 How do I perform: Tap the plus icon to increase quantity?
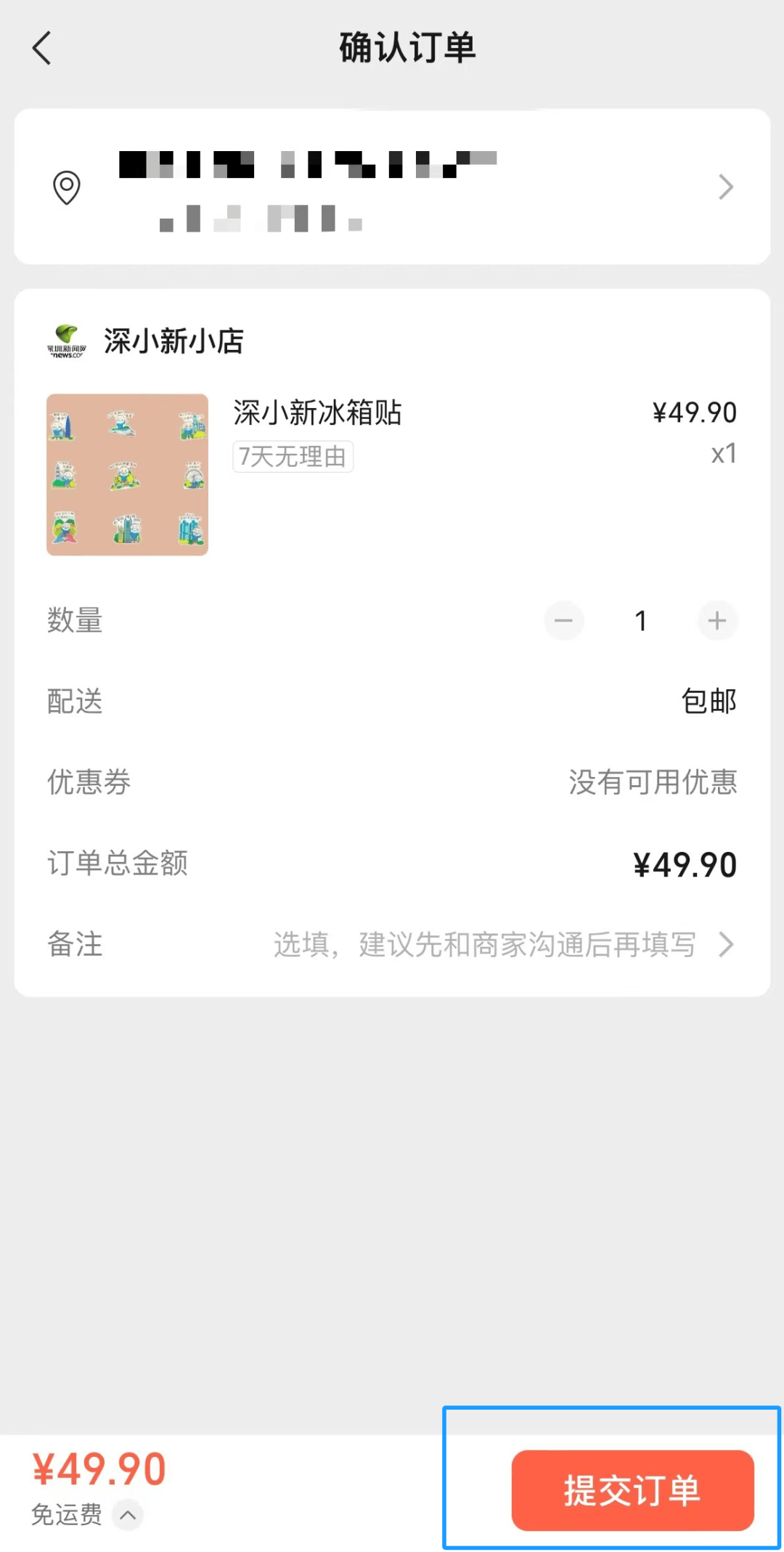(717, 621)
